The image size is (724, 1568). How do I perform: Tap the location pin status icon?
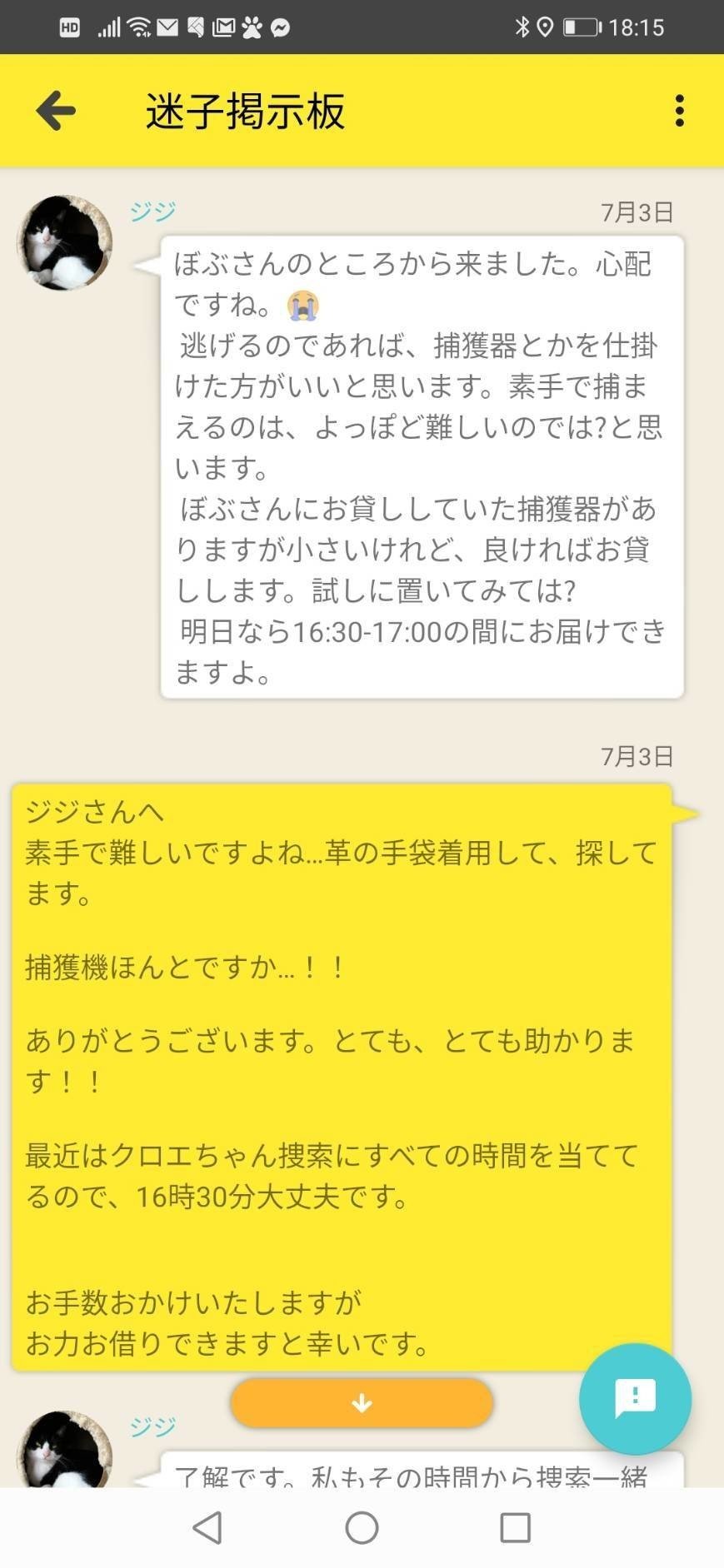[546, 27]
